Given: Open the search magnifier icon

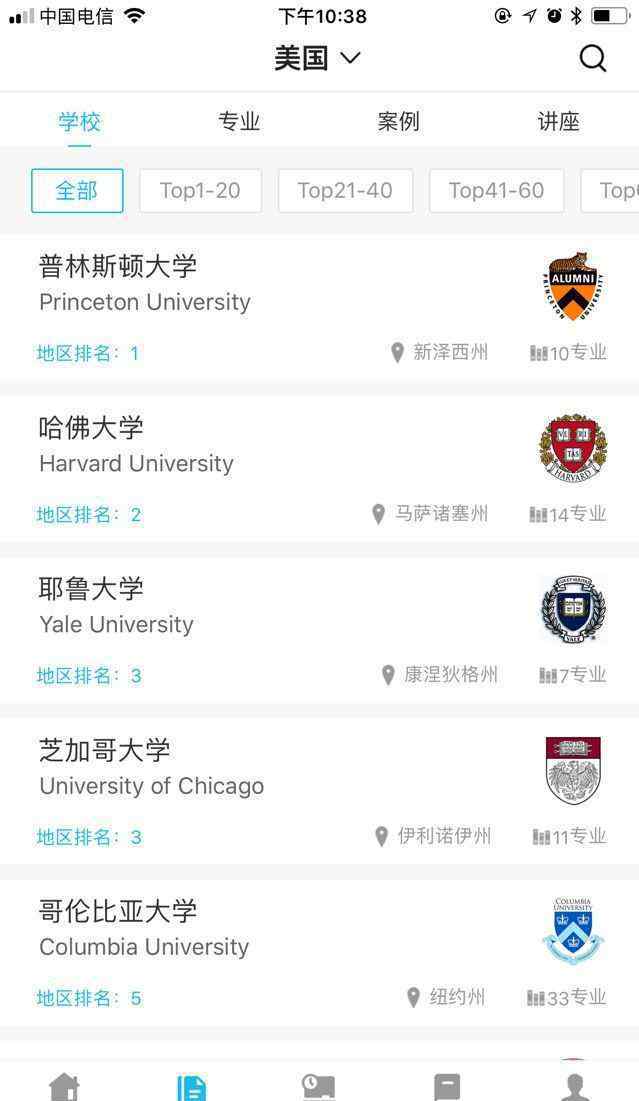Looking at the screenshot, I should 593,58.
